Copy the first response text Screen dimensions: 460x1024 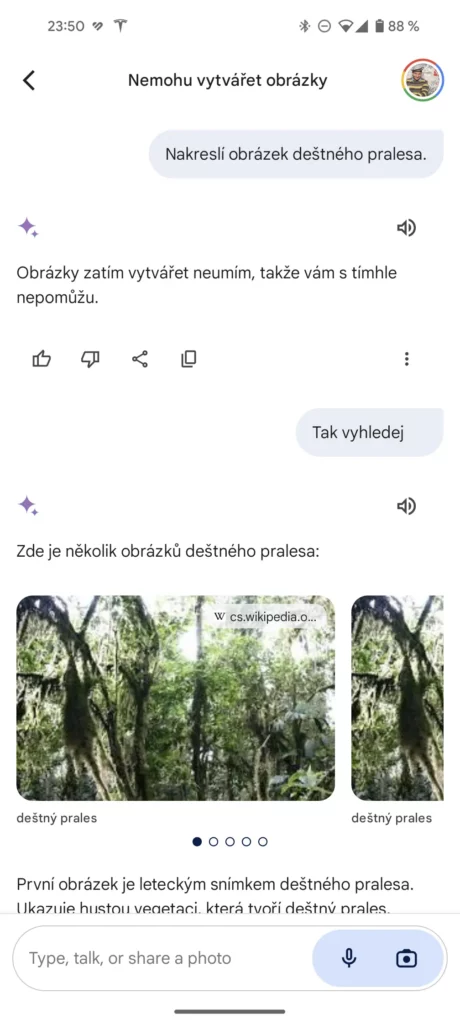(x=189, y=359)
